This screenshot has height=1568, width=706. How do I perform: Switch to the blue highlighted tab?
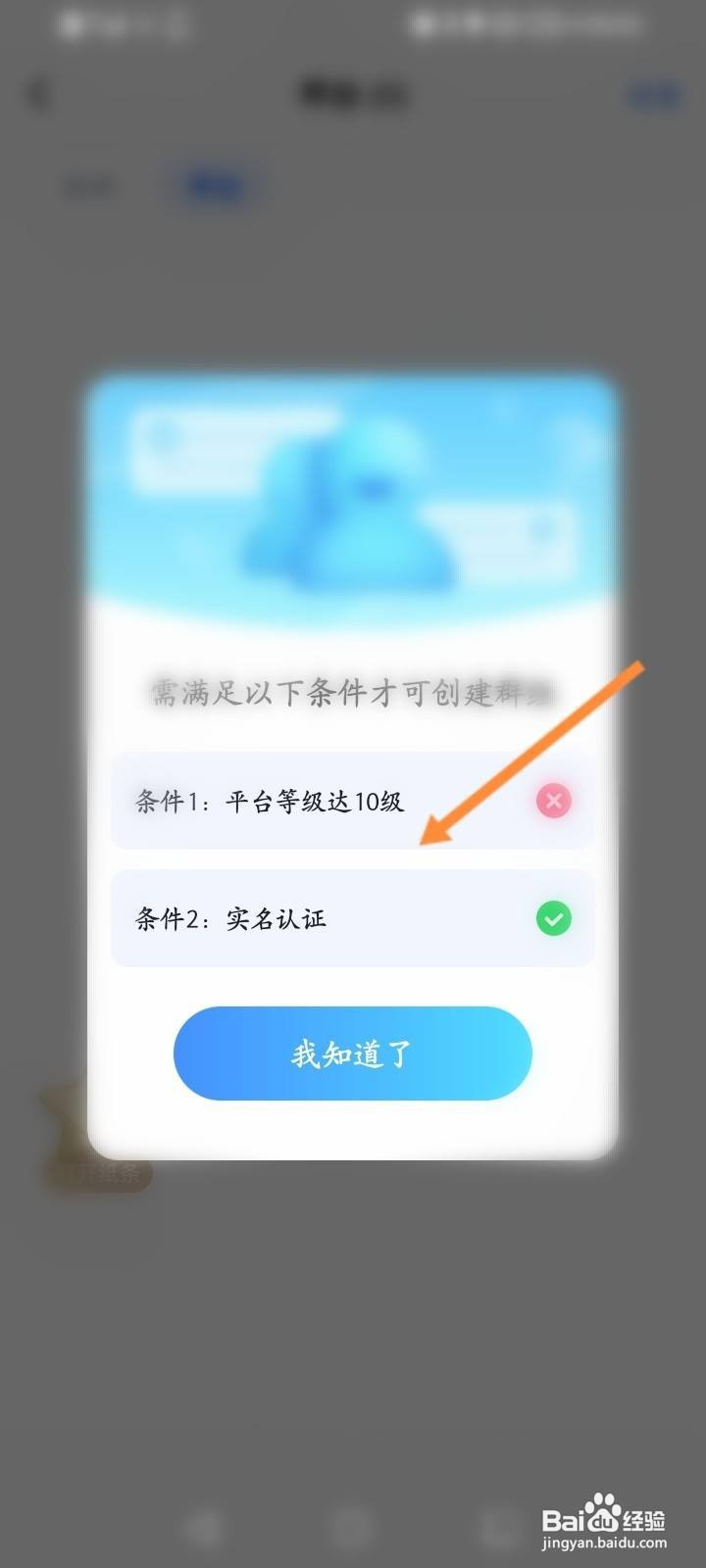213,185
